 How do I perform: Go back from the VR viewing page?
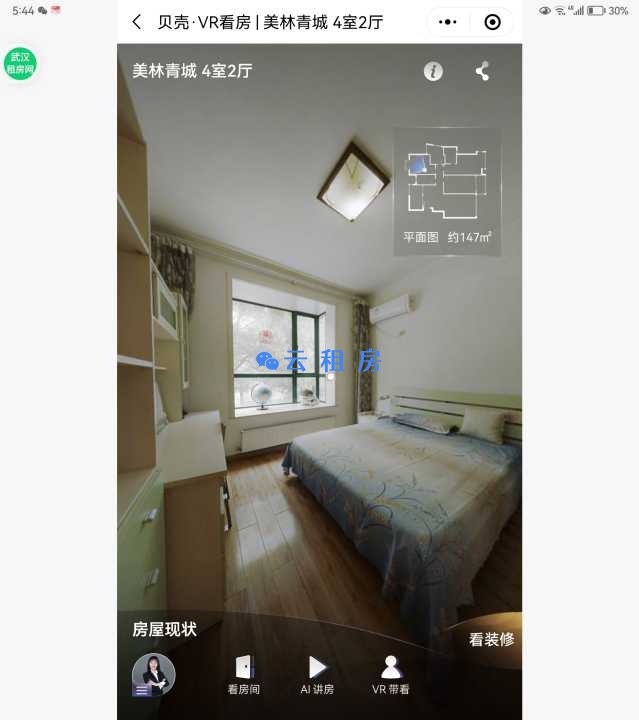coord(137,22)
